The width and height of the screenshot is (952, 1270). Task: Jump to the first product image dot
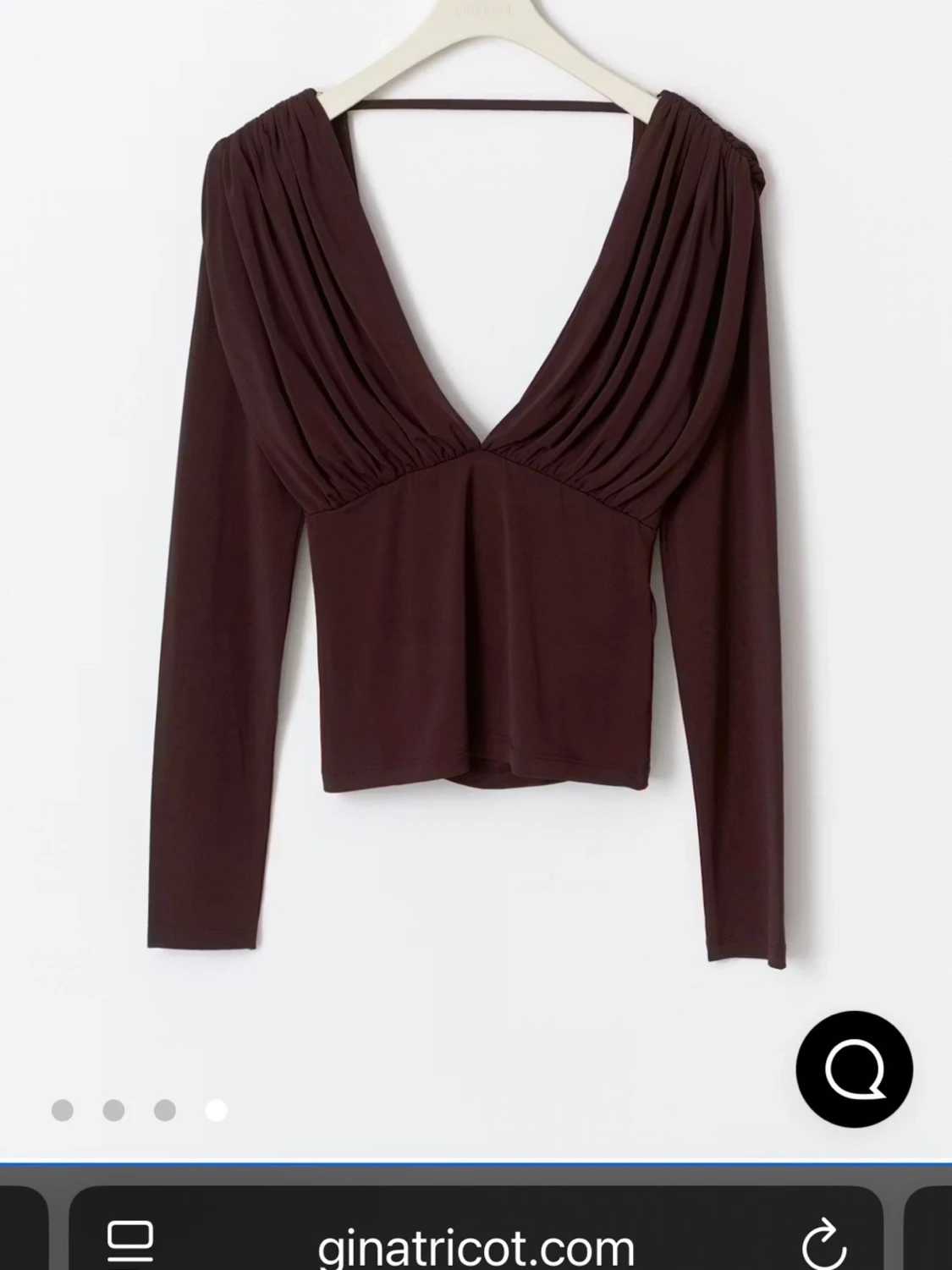click(x=63, y=1110)
